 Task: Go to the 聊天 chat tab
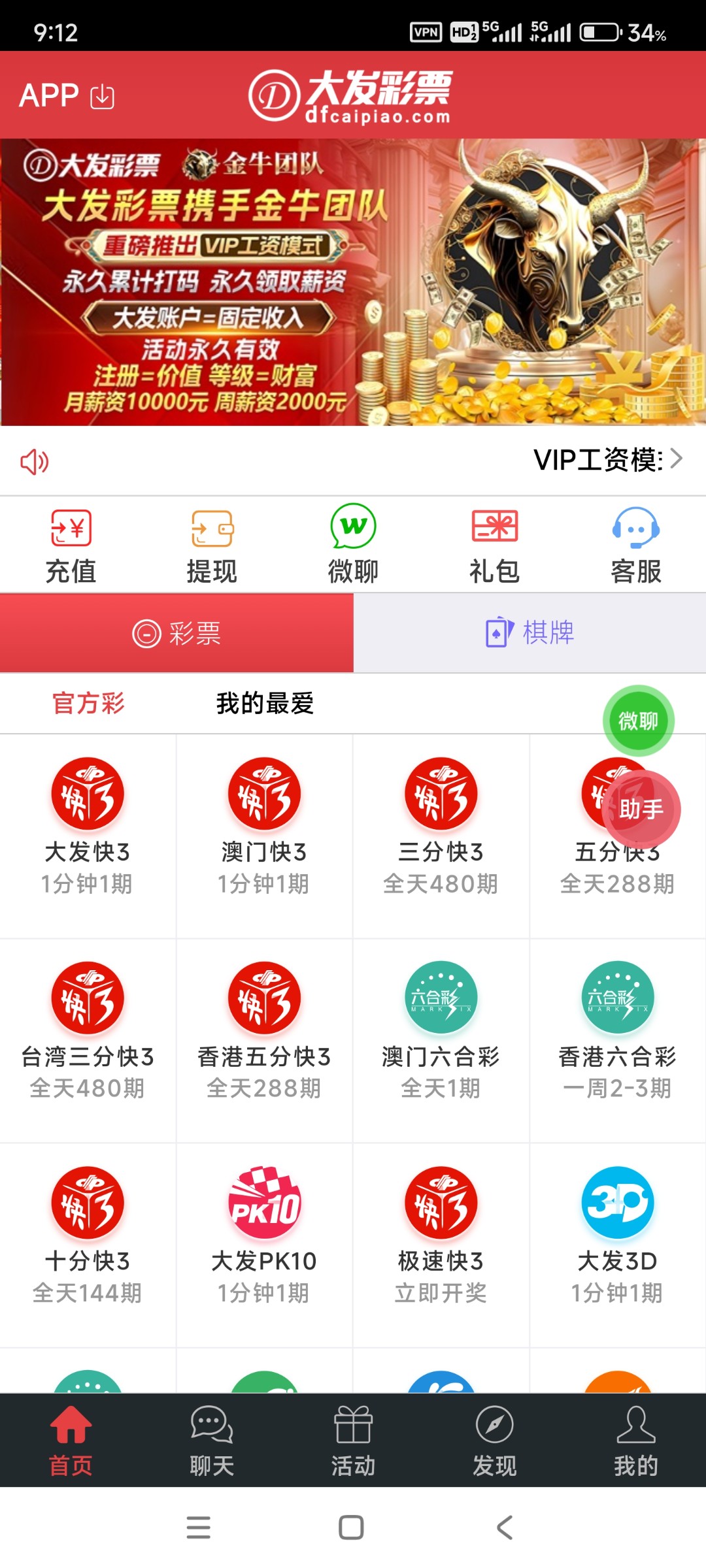point(212,1441)
